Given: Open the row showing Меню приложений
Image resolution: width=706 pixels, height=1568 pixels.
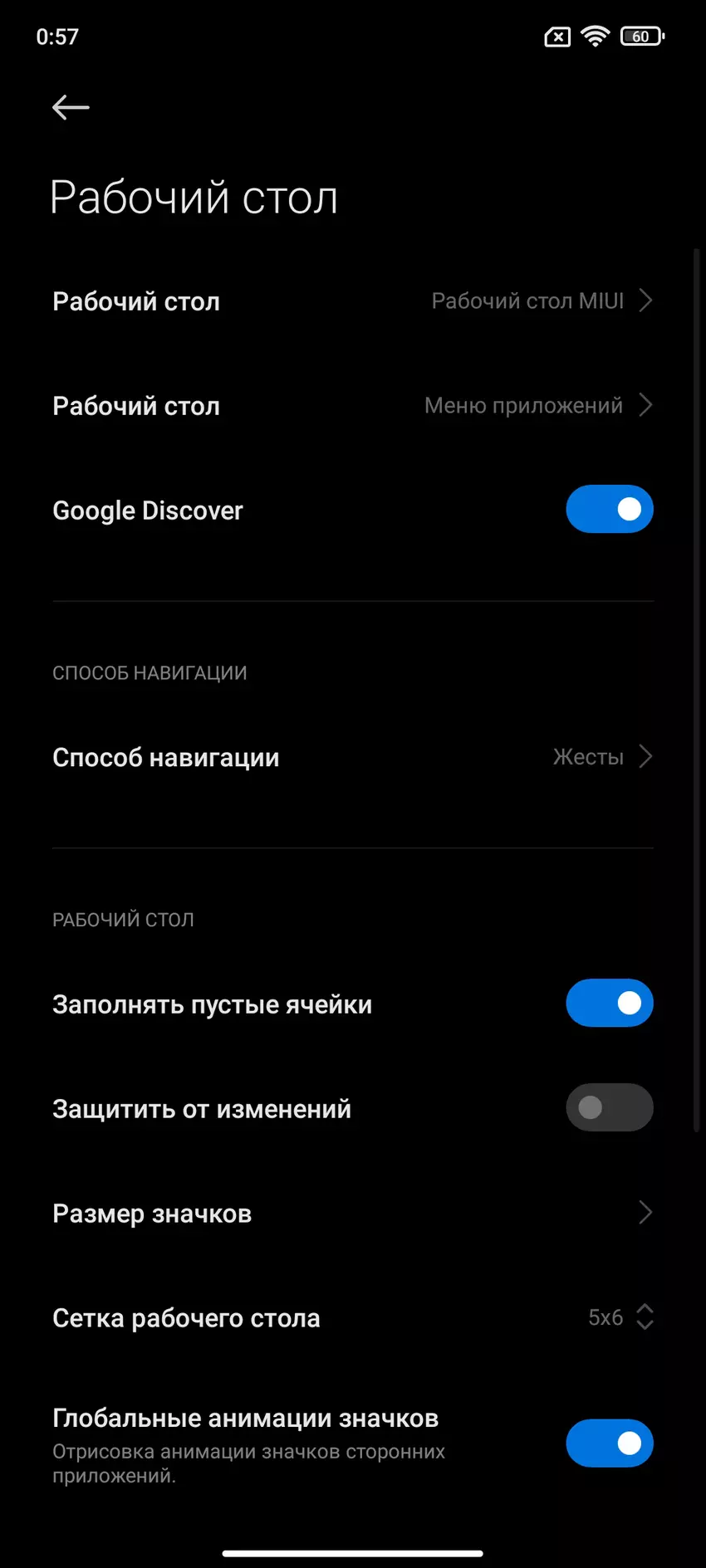Looking at the screenshot, I should [x=352, y=406].
